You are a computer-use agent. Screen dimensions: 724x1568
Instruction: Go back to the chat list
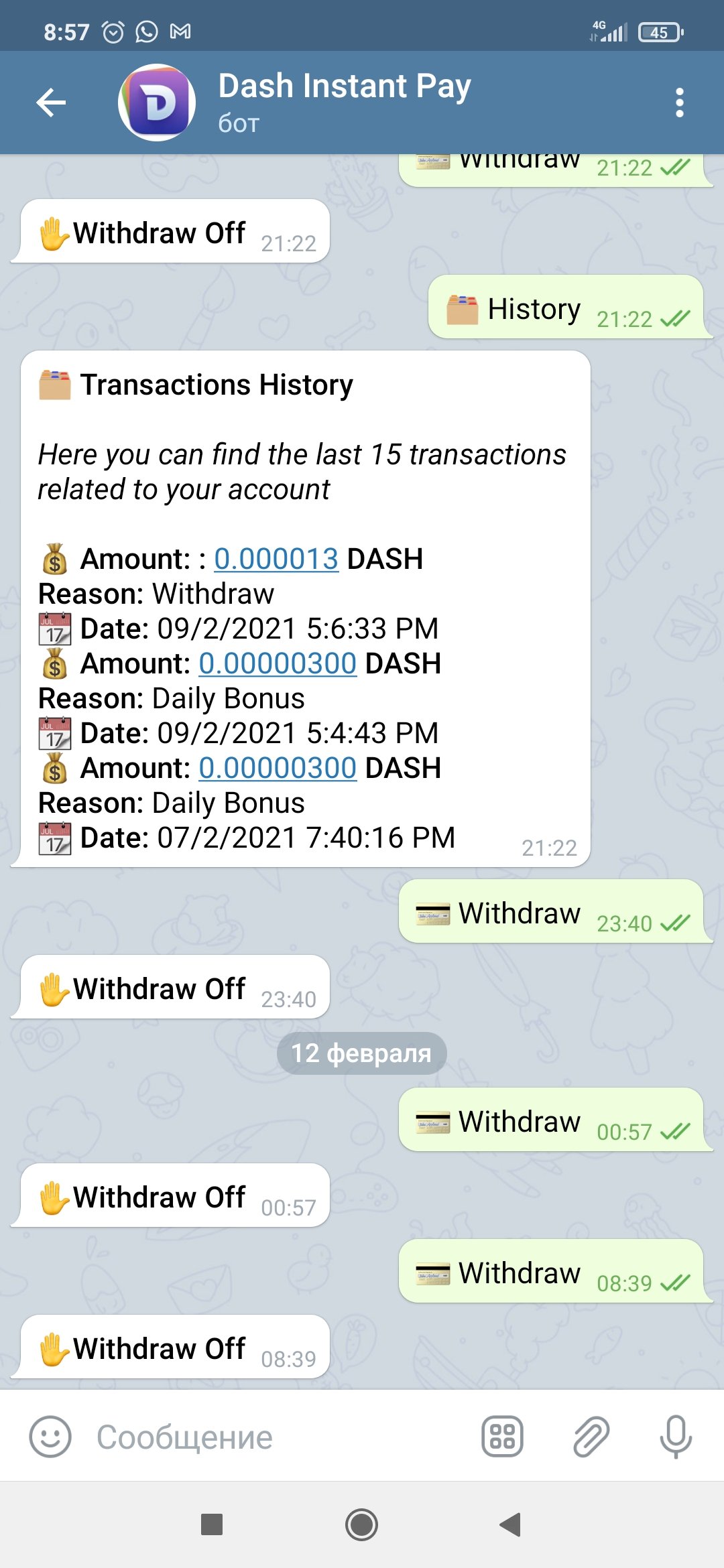coord(51,103)
